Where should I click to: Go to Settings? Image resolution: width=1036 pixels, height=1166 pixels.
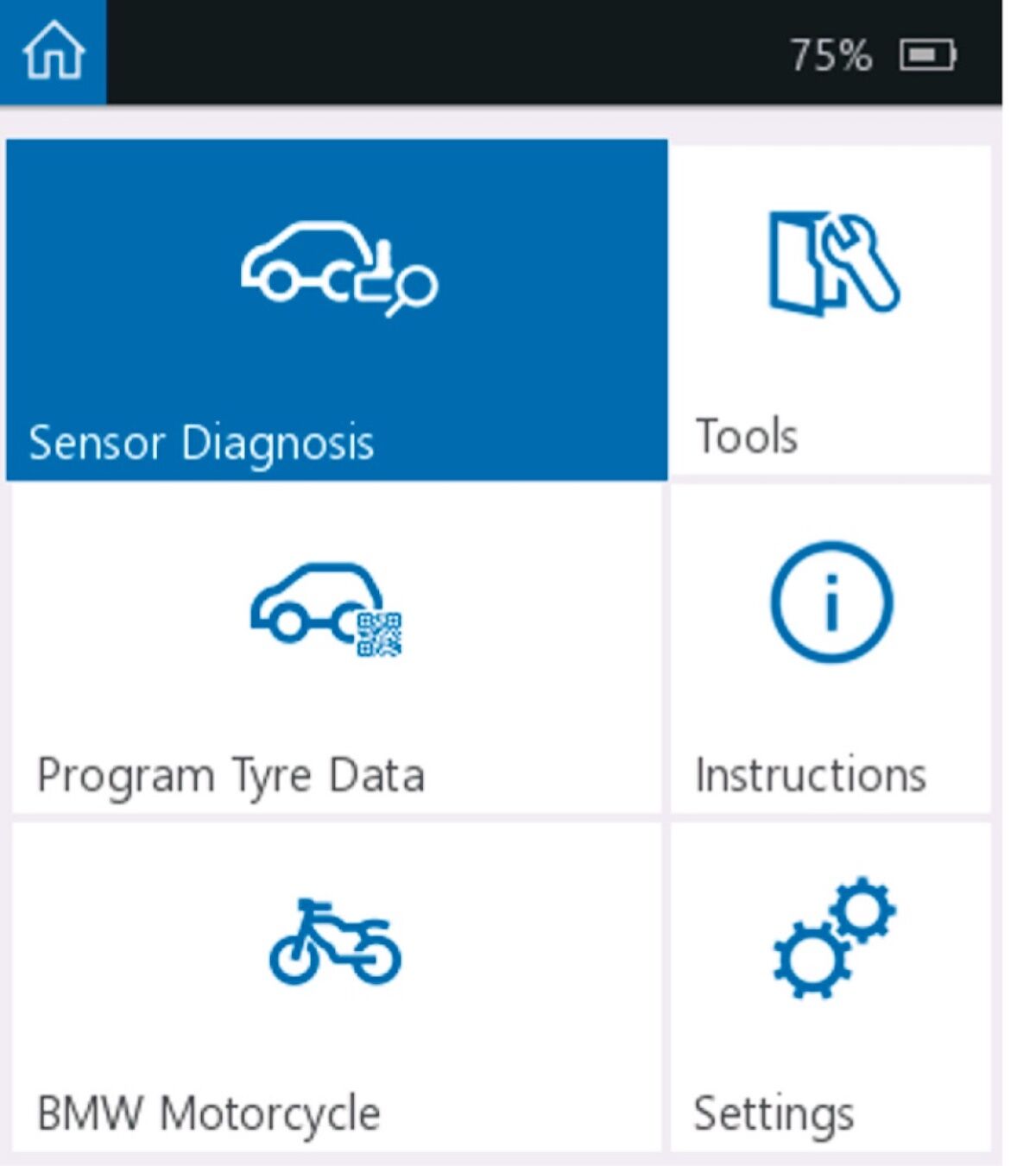coord(831,986)
